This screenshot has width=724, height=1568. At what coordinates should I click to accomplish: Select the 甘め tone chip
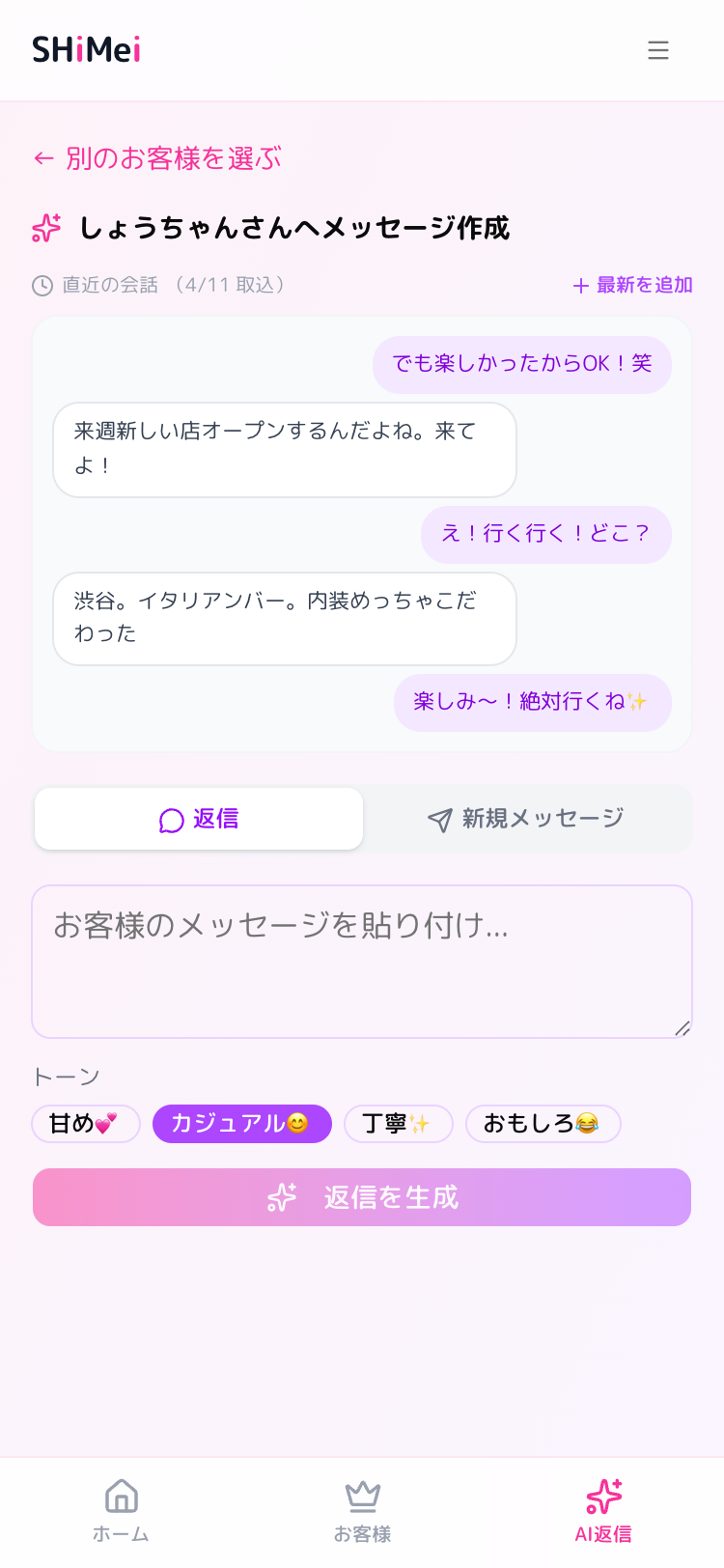point(85,1124)
